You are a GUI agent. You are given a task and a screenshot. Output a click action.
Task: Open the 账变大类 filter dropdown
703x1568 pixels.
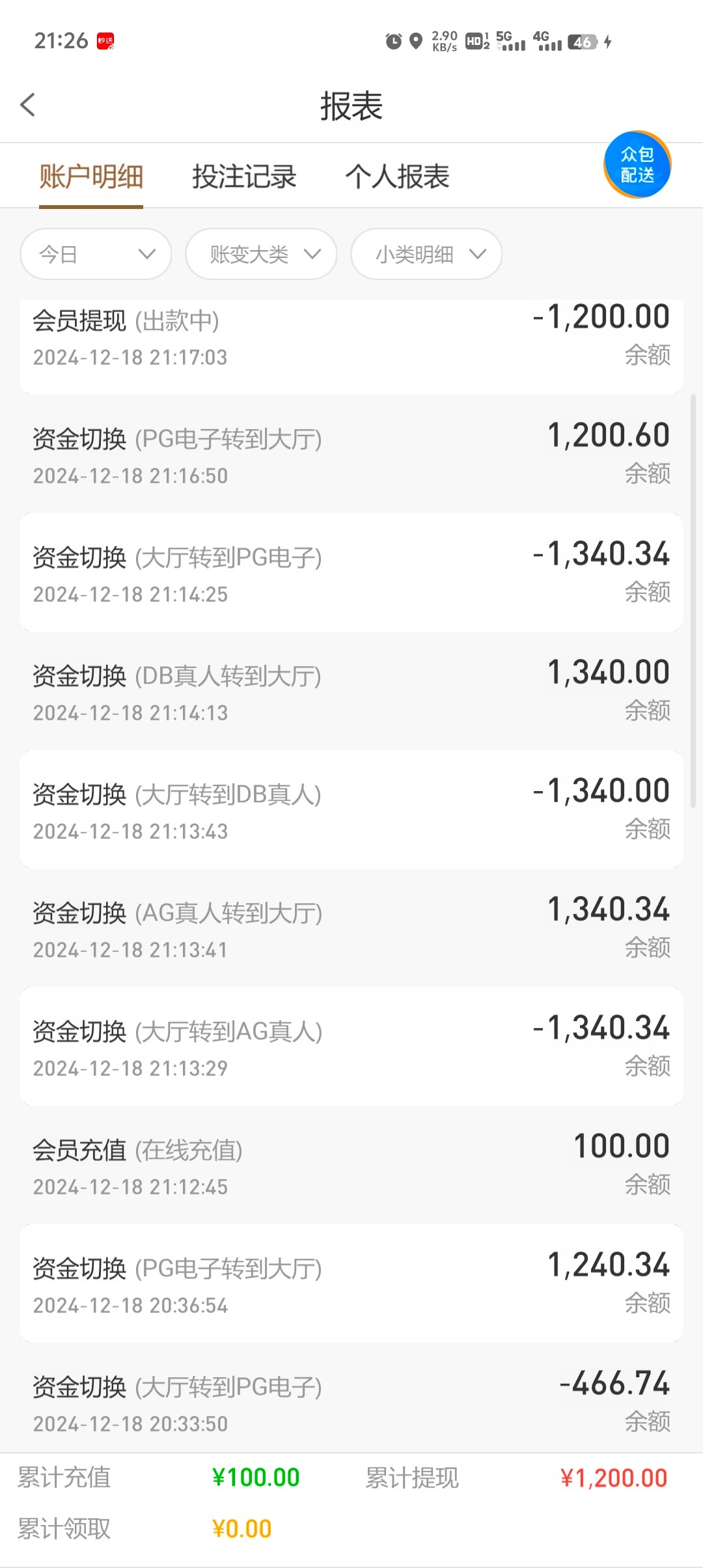pyautogui.click(x=261, y=254)
